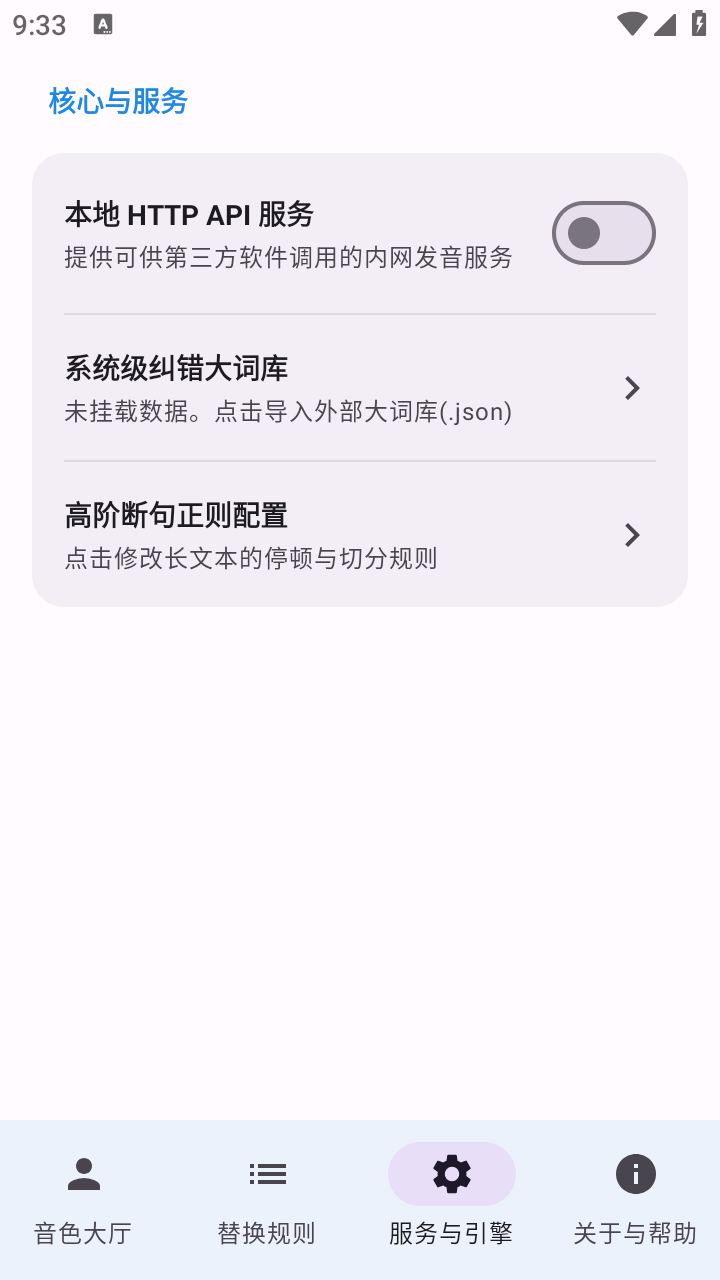Click the chevron beside 未挂载数据 row
Viewport: 720px width, 1280px height.
[x=632, y=388]
